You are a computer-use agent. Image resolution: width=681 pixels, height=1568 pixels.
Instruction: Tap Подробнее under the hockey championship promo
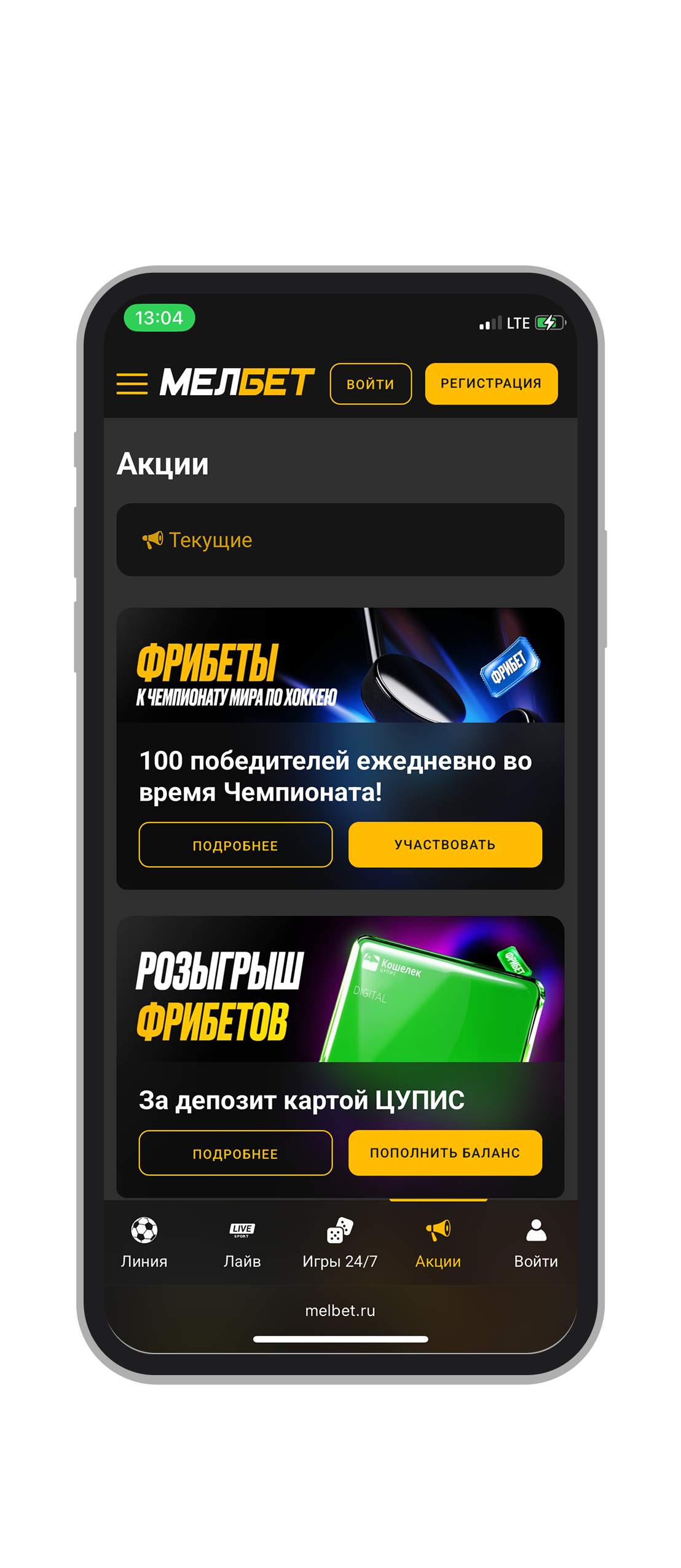[235, 845]
